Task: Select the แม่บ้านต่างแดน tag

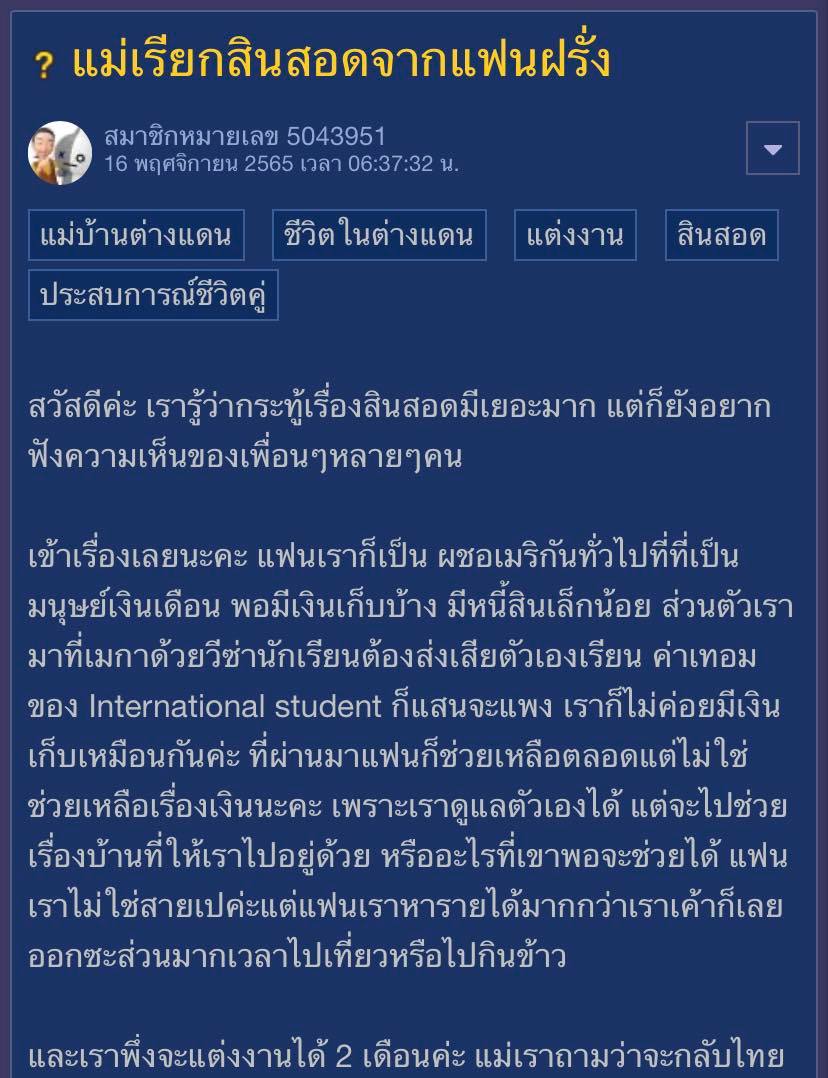Action: point(135,236)
